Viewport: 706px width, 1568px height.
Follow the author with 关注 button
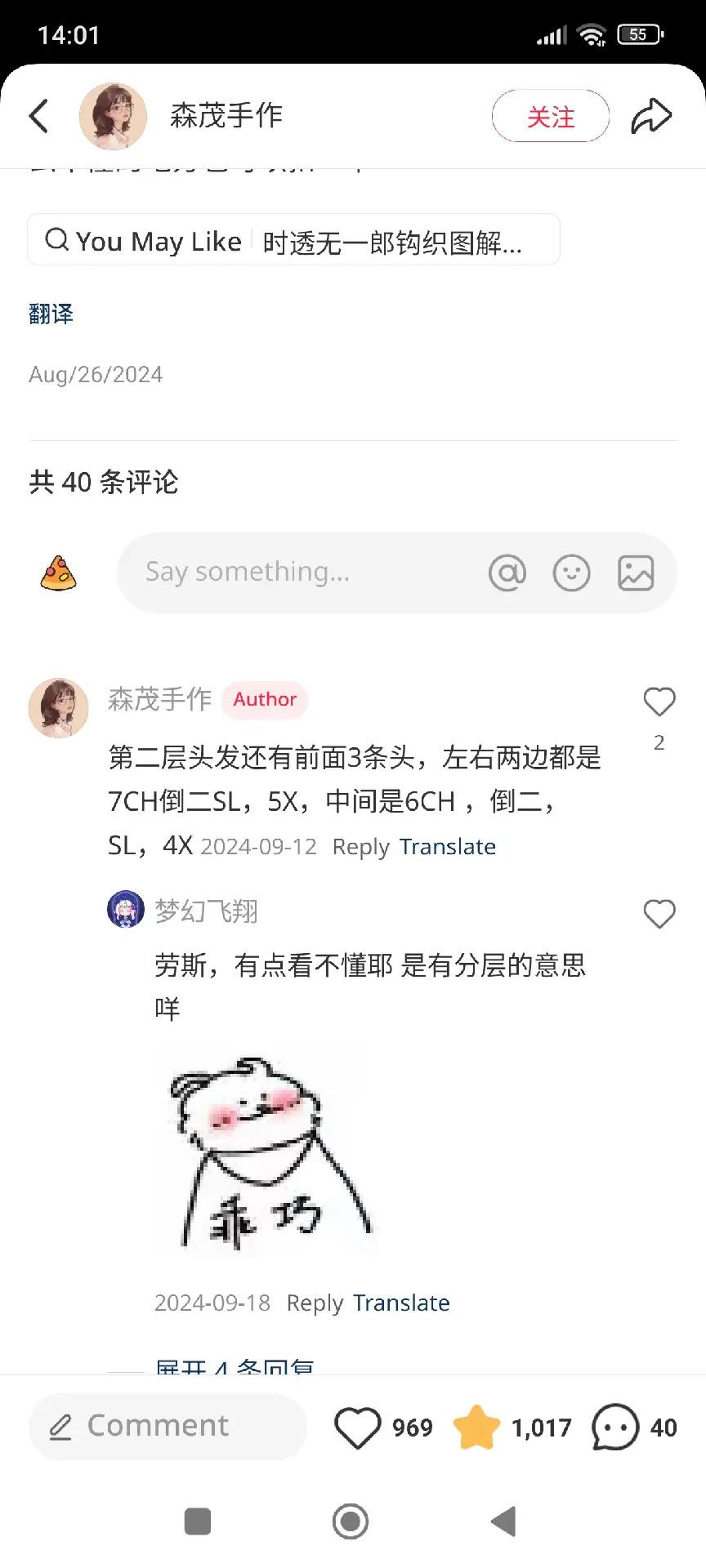pyautogui.click(x=550, y=116)
